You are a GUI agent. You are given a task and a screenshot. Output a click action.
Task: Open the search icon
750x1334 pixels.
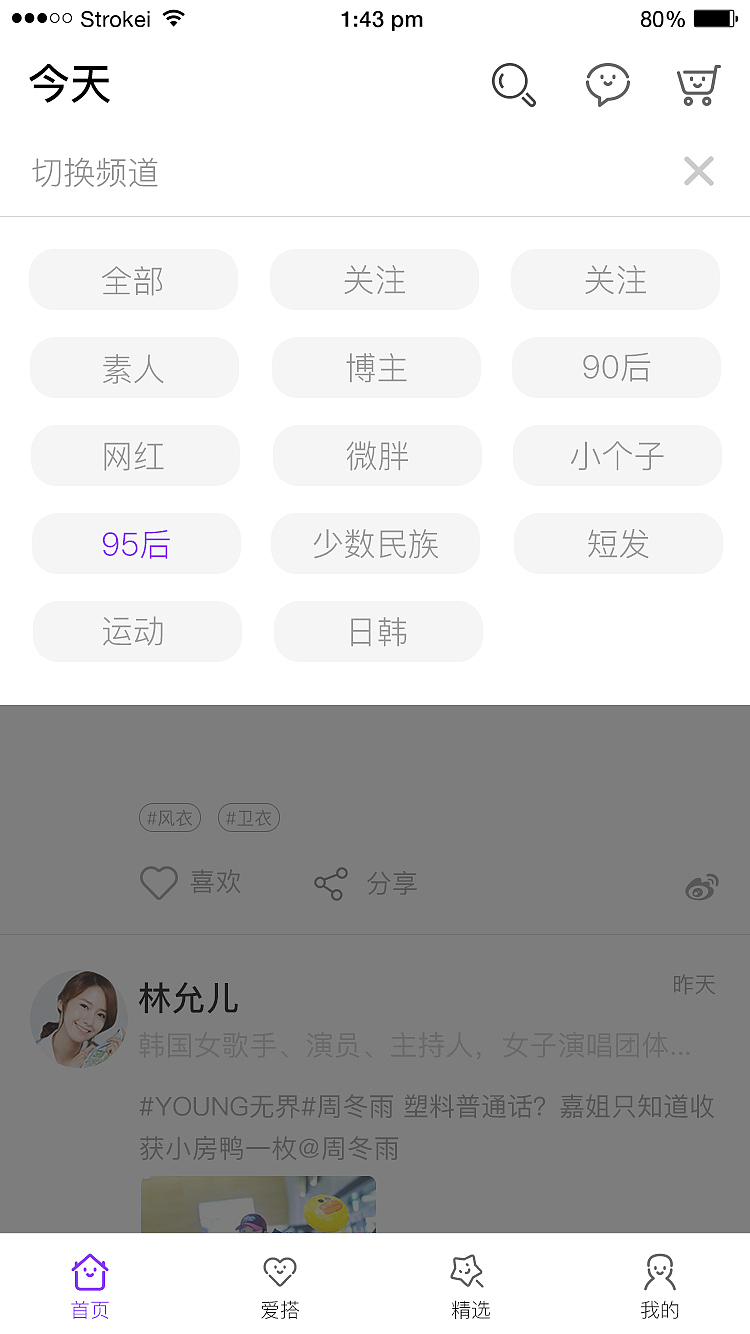click(x=513, y=85)
